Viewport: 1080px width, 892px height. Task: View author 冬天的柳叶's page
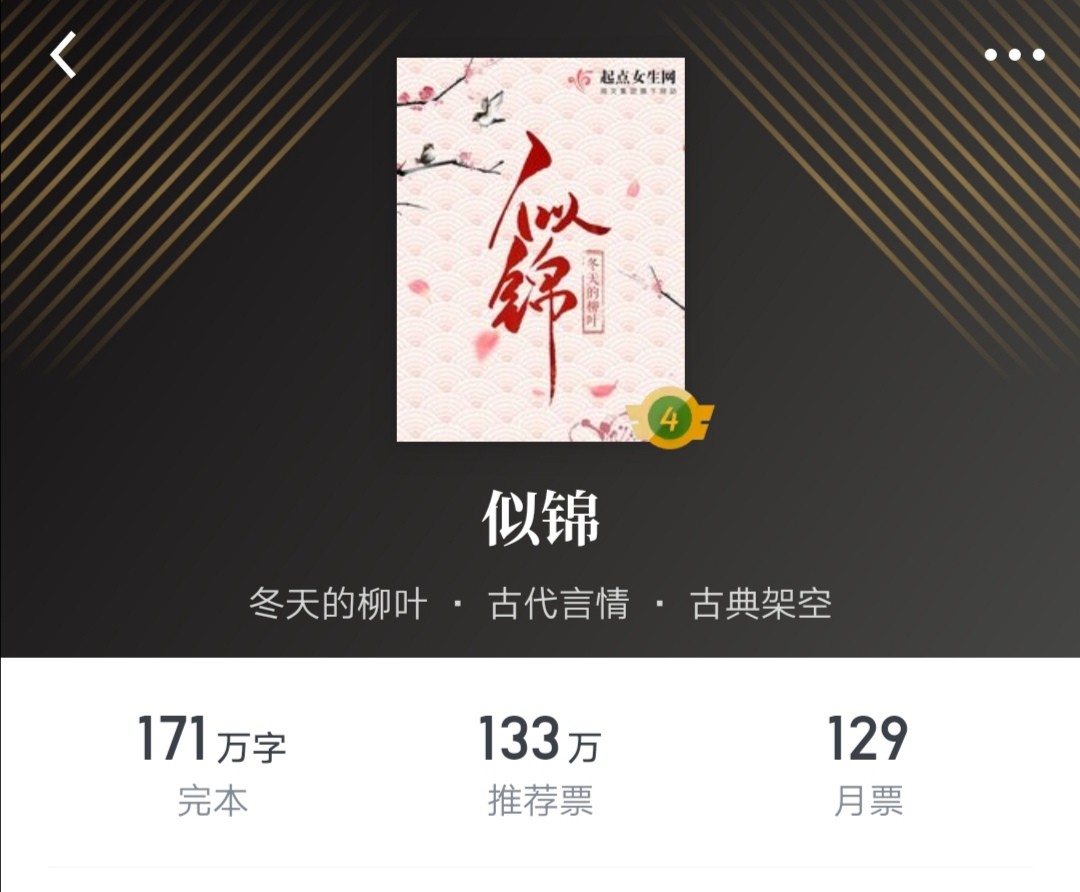tap(338, 604)
